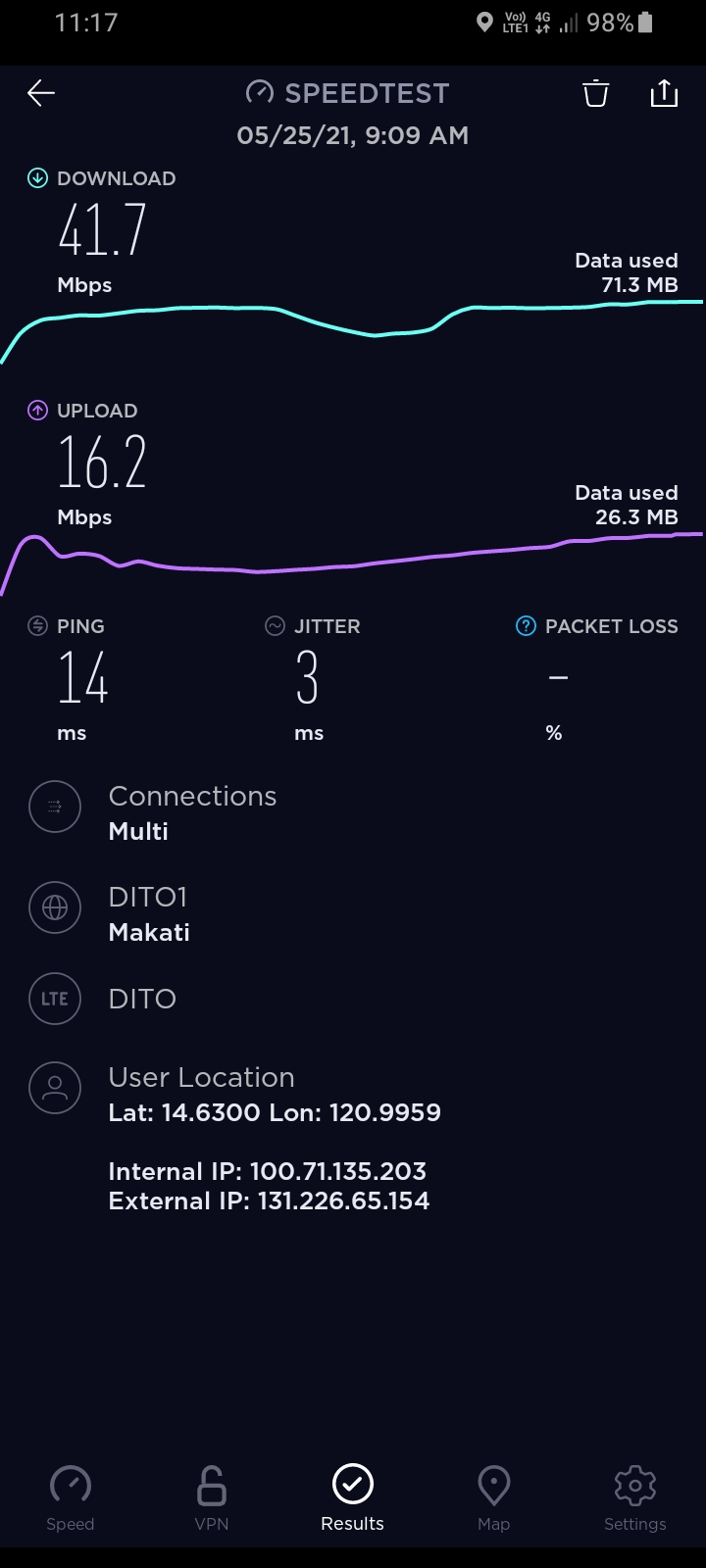Switch to the Speed tab

pos(71,1499)
